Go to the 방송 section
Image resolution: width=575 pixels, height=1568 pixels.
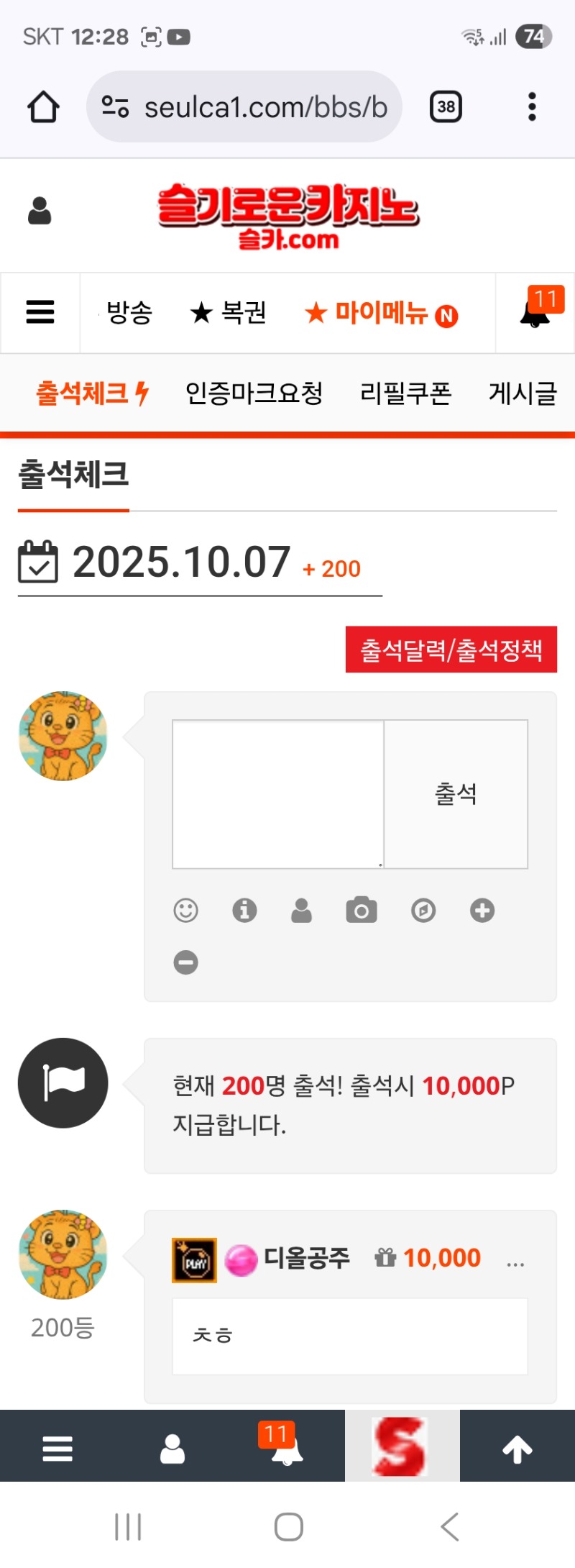129,313
